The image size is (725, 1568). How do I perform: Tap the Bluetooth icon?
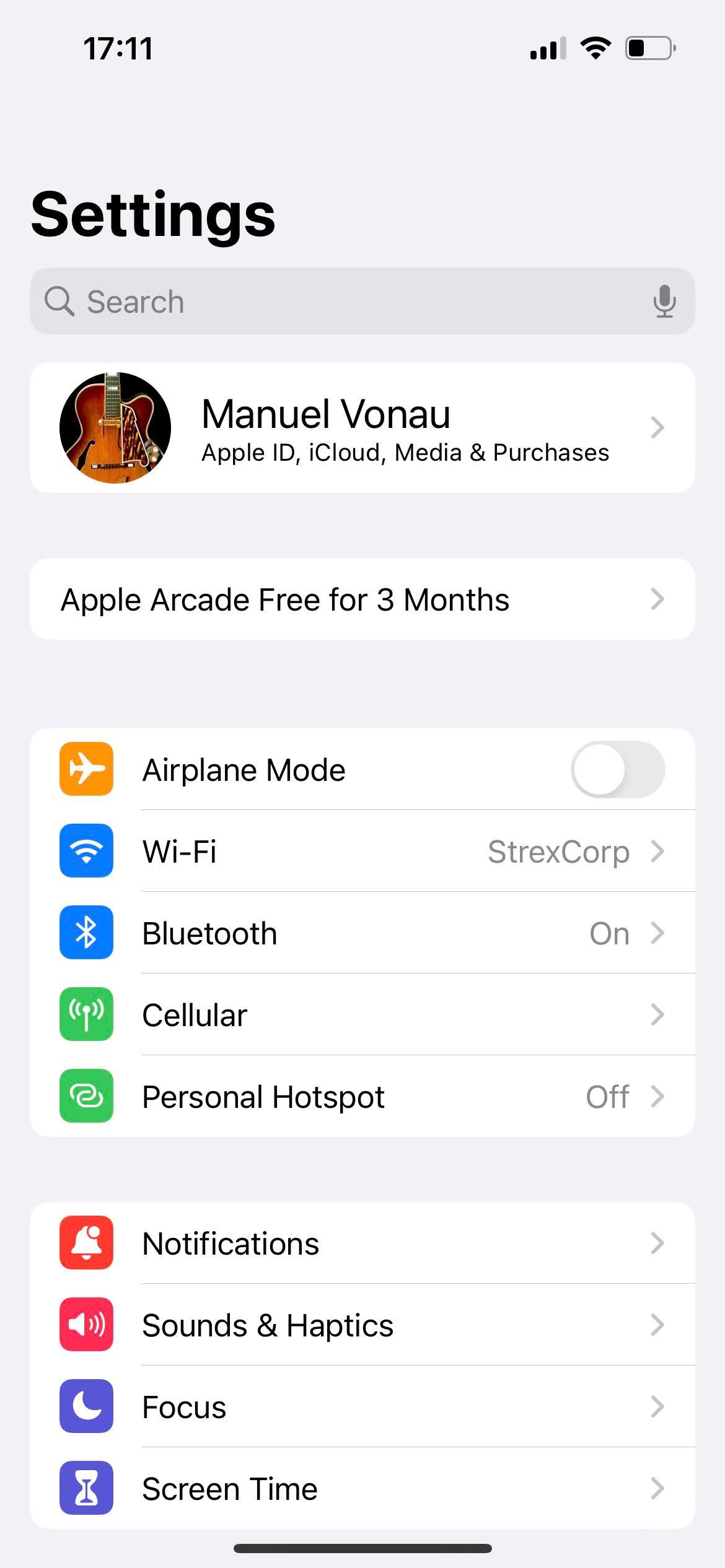point(86,933)
